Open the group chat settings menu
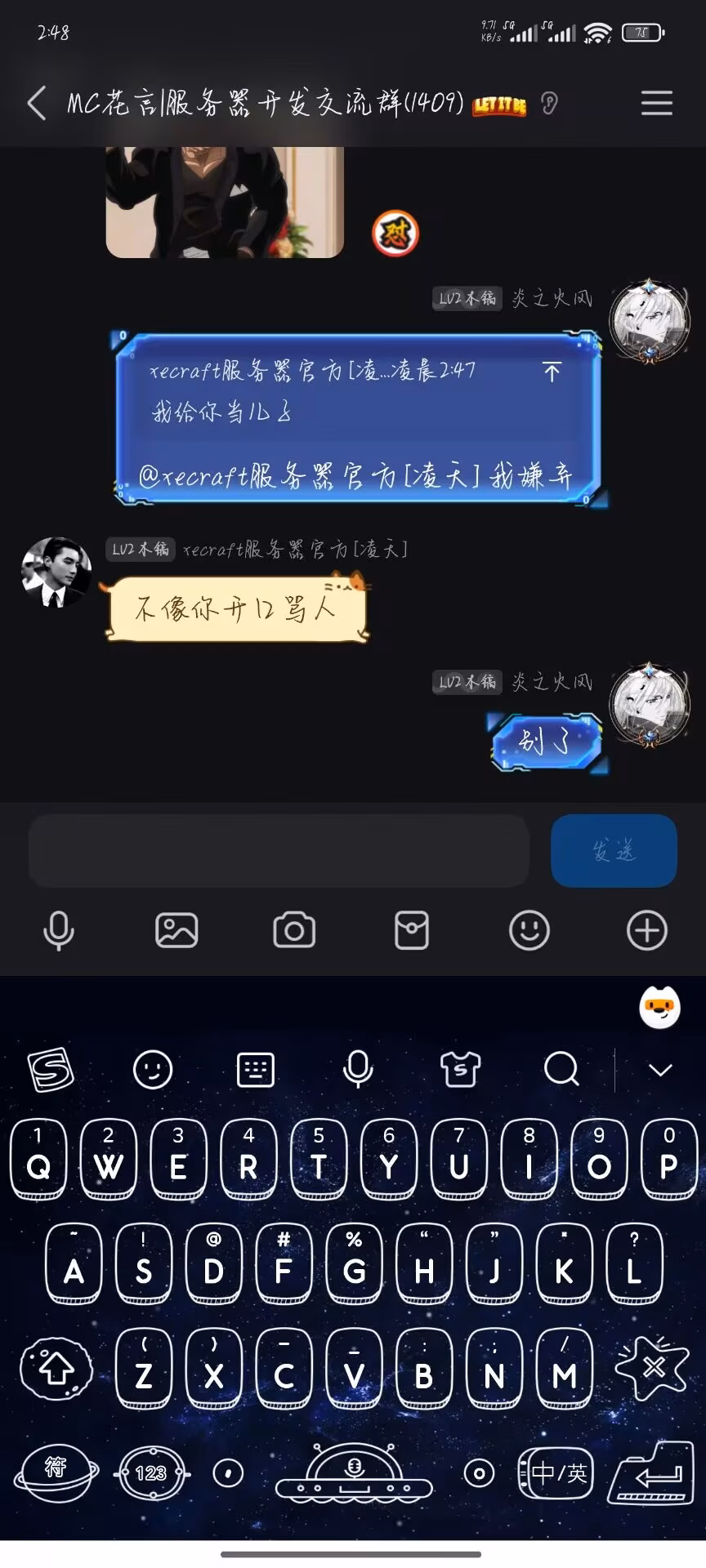 tap(656, 104)
